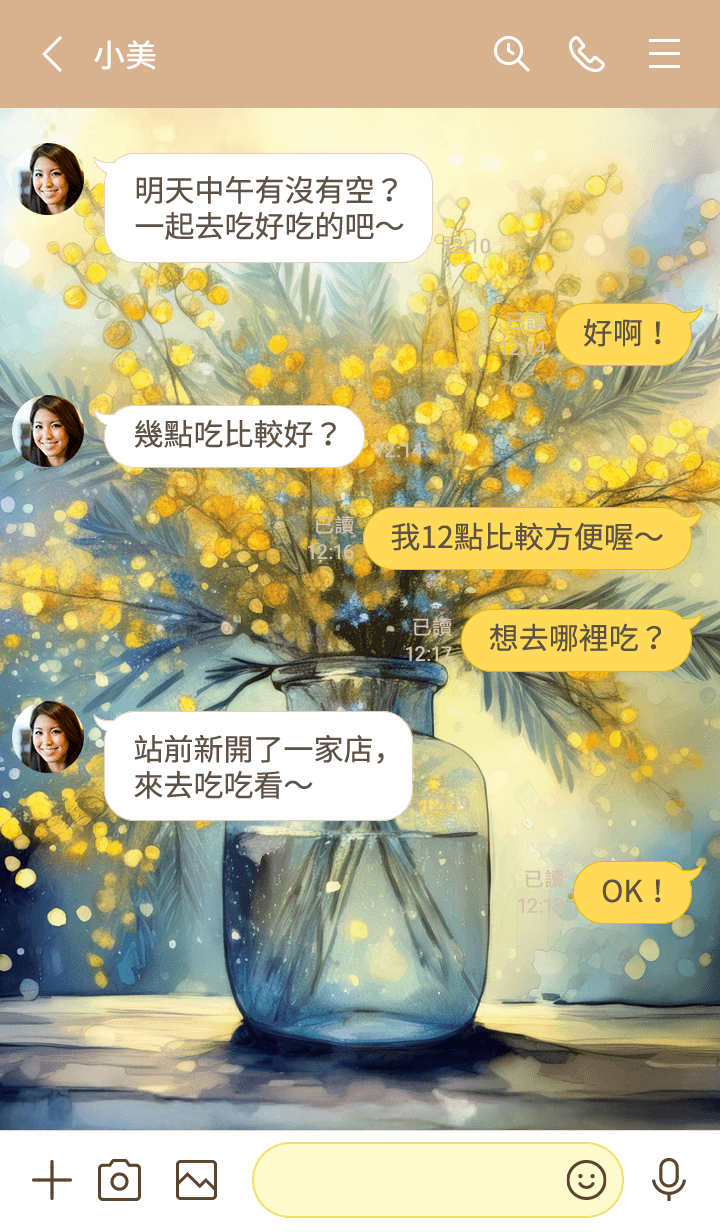The width and height of the screenshot is (720, 1232).
Task: Go back from the chat with 小美
Action: (x=52, y=54)
